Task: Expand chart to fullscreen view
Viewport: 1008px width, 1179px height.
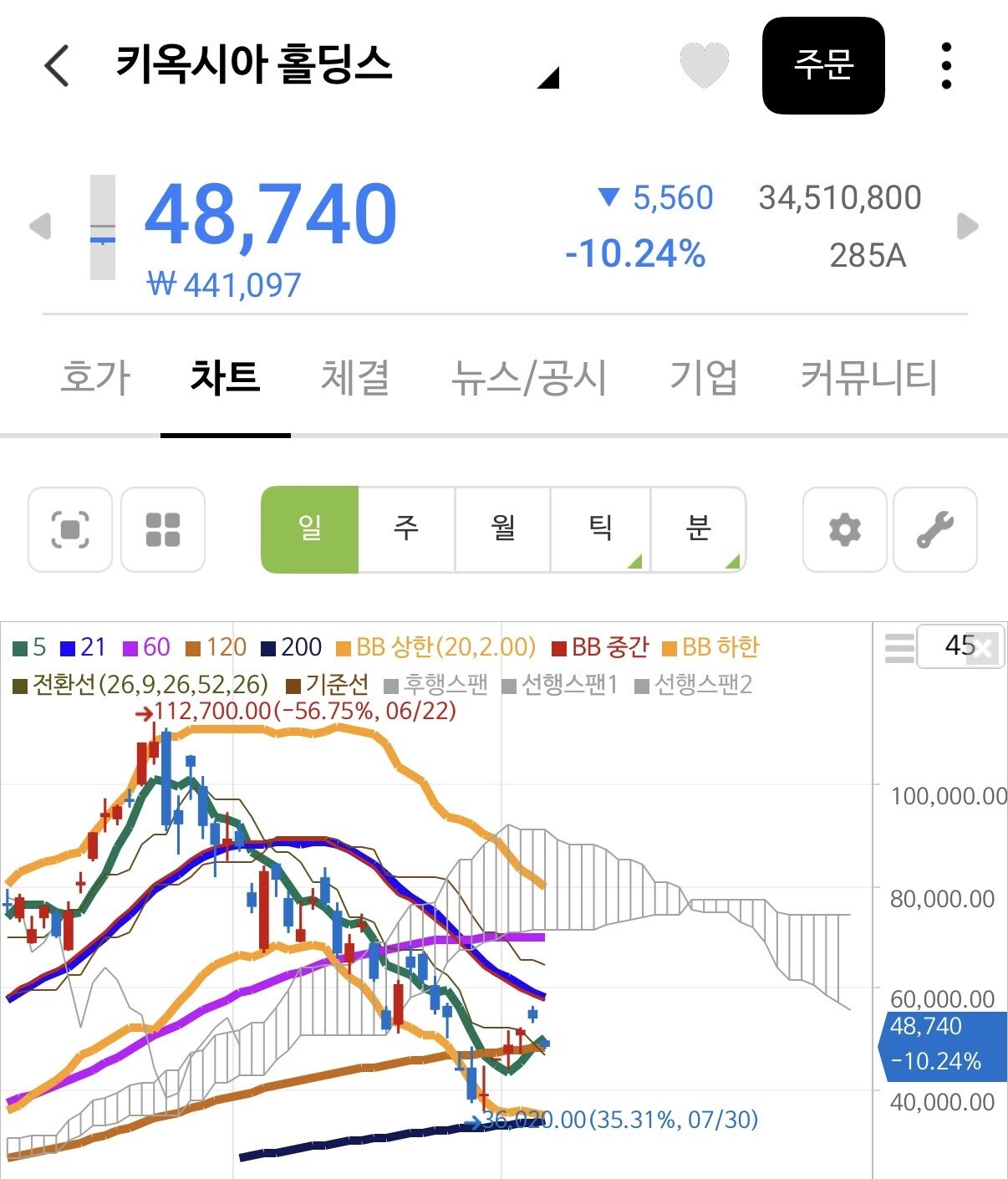Action: (70, 529)
